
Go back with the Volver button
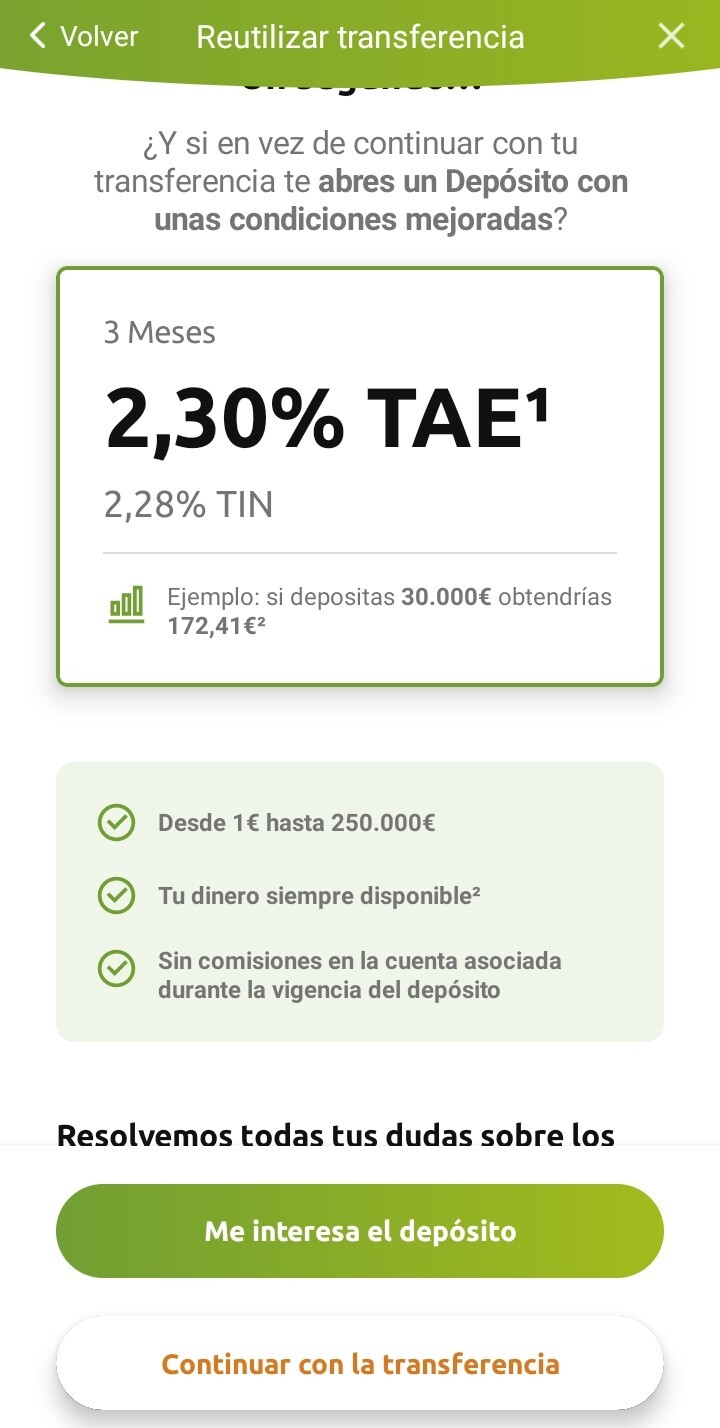(84, 37)
